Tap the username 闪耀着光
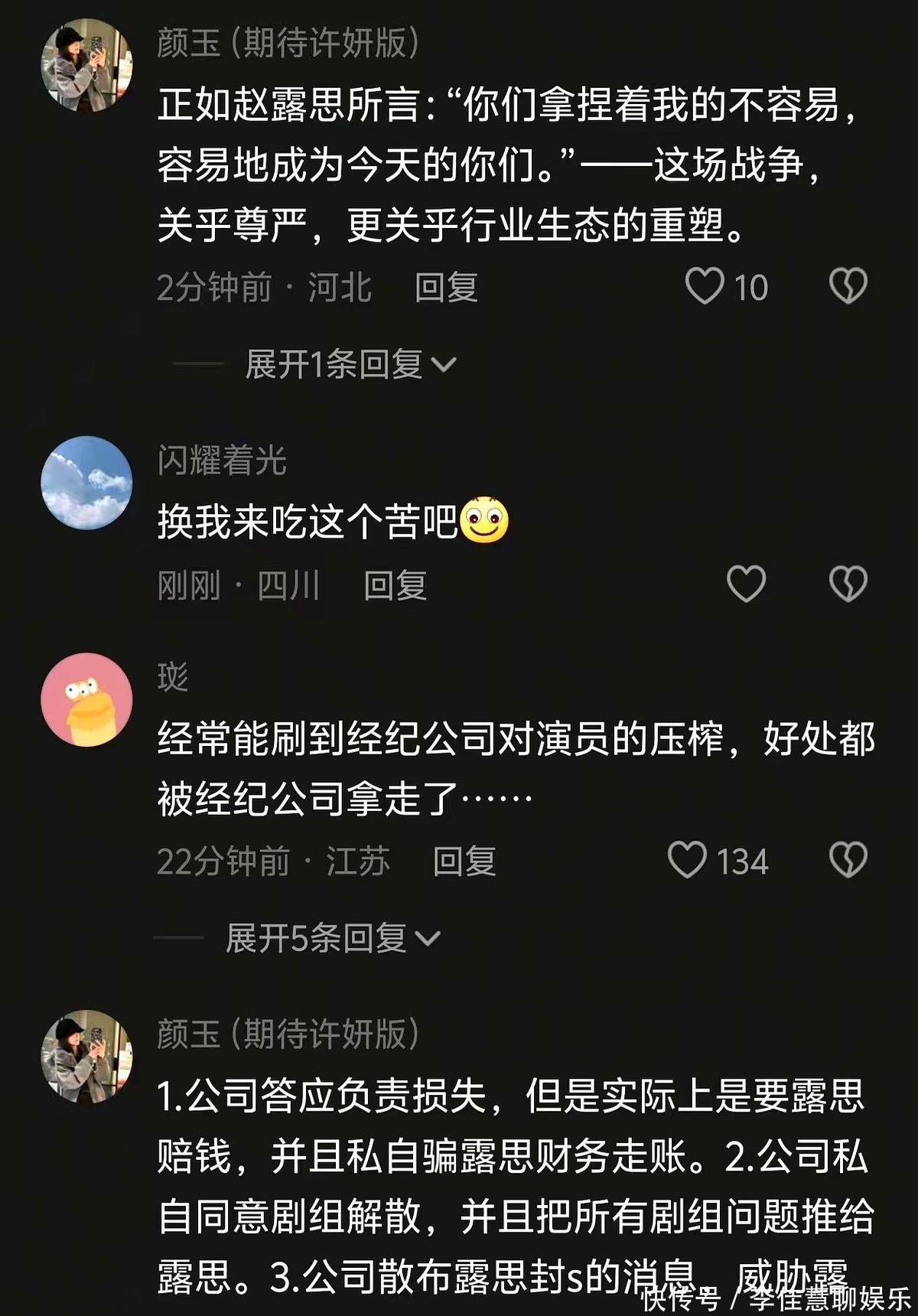Image resolution: width=918 pixels, height=1316 pixels. point(222,461)
